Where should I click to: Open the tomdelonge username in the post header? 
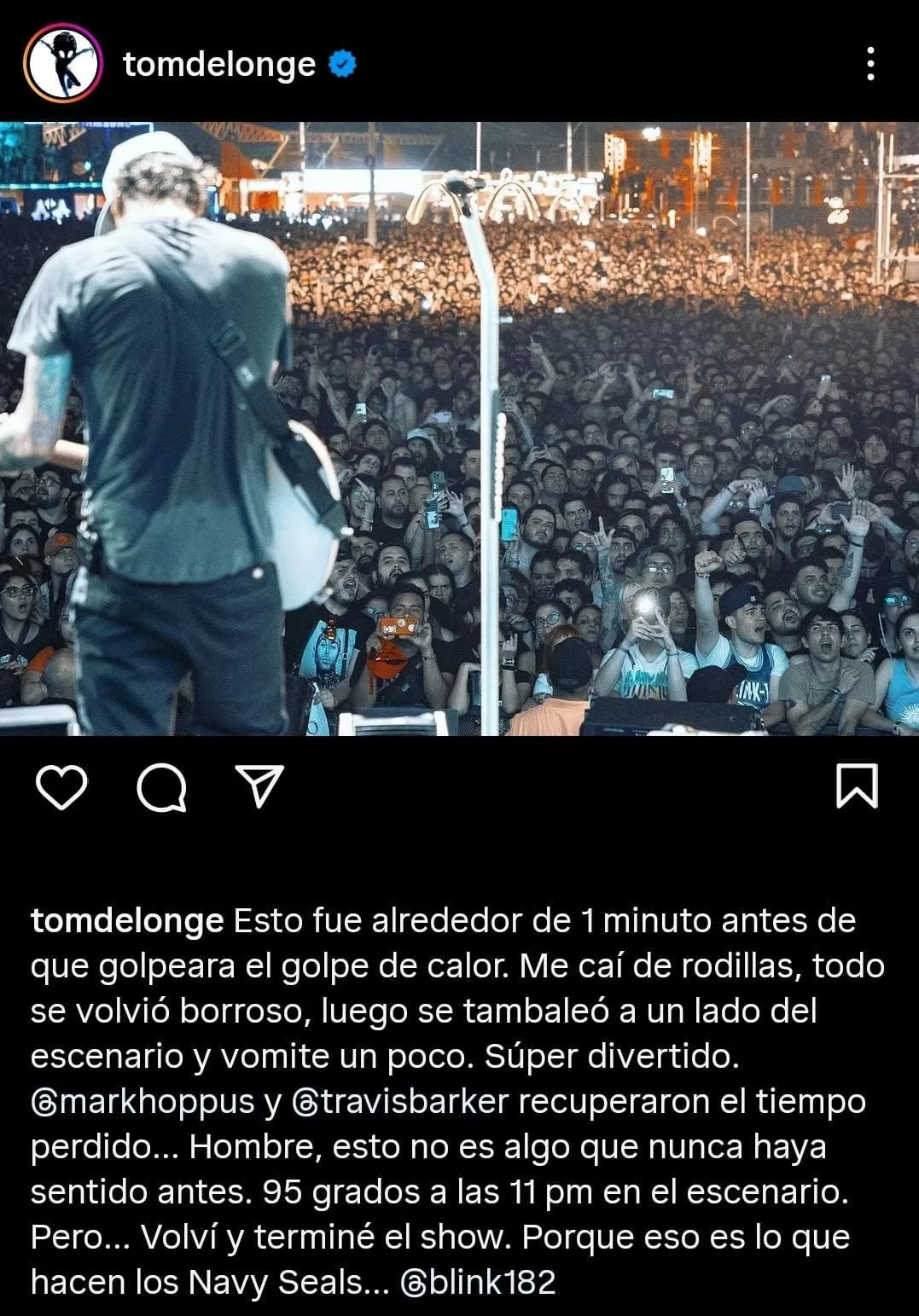(219, 65)
